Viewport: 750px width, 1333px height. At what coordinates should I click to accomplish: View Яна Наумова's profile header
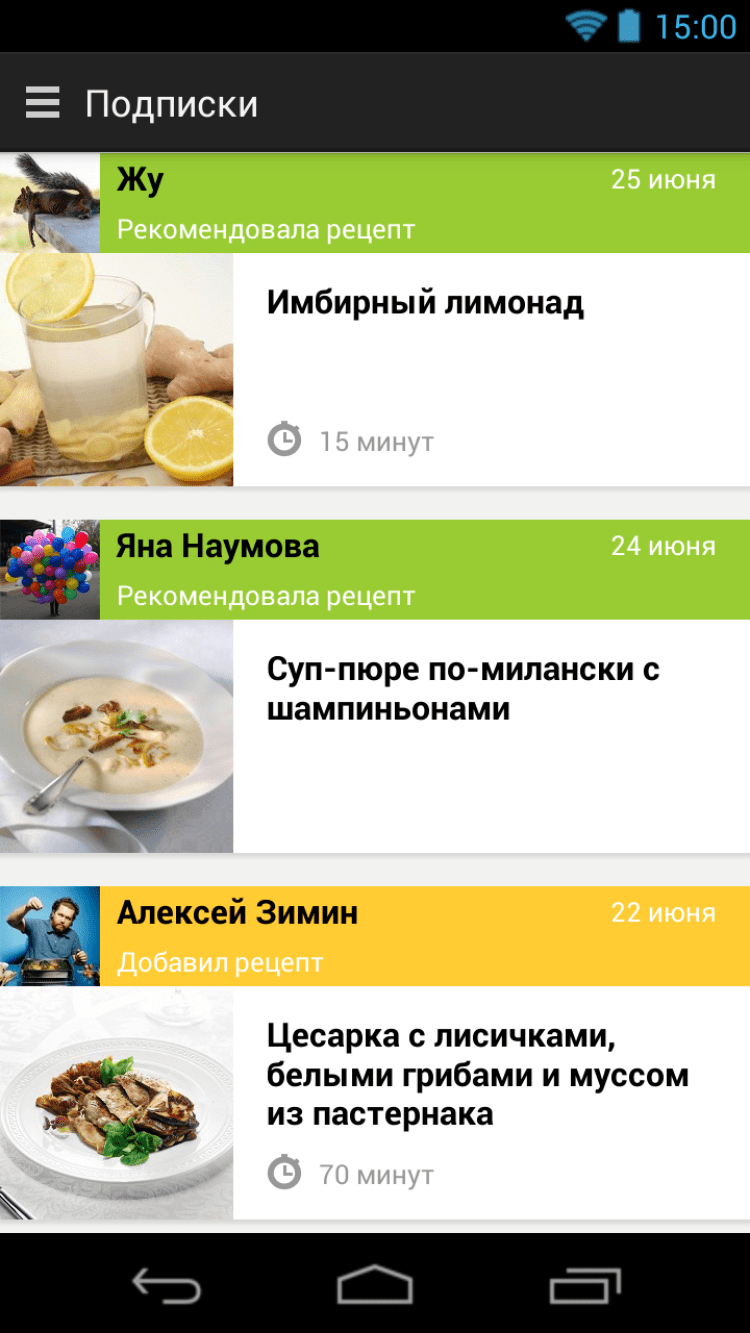click(218, 547)
